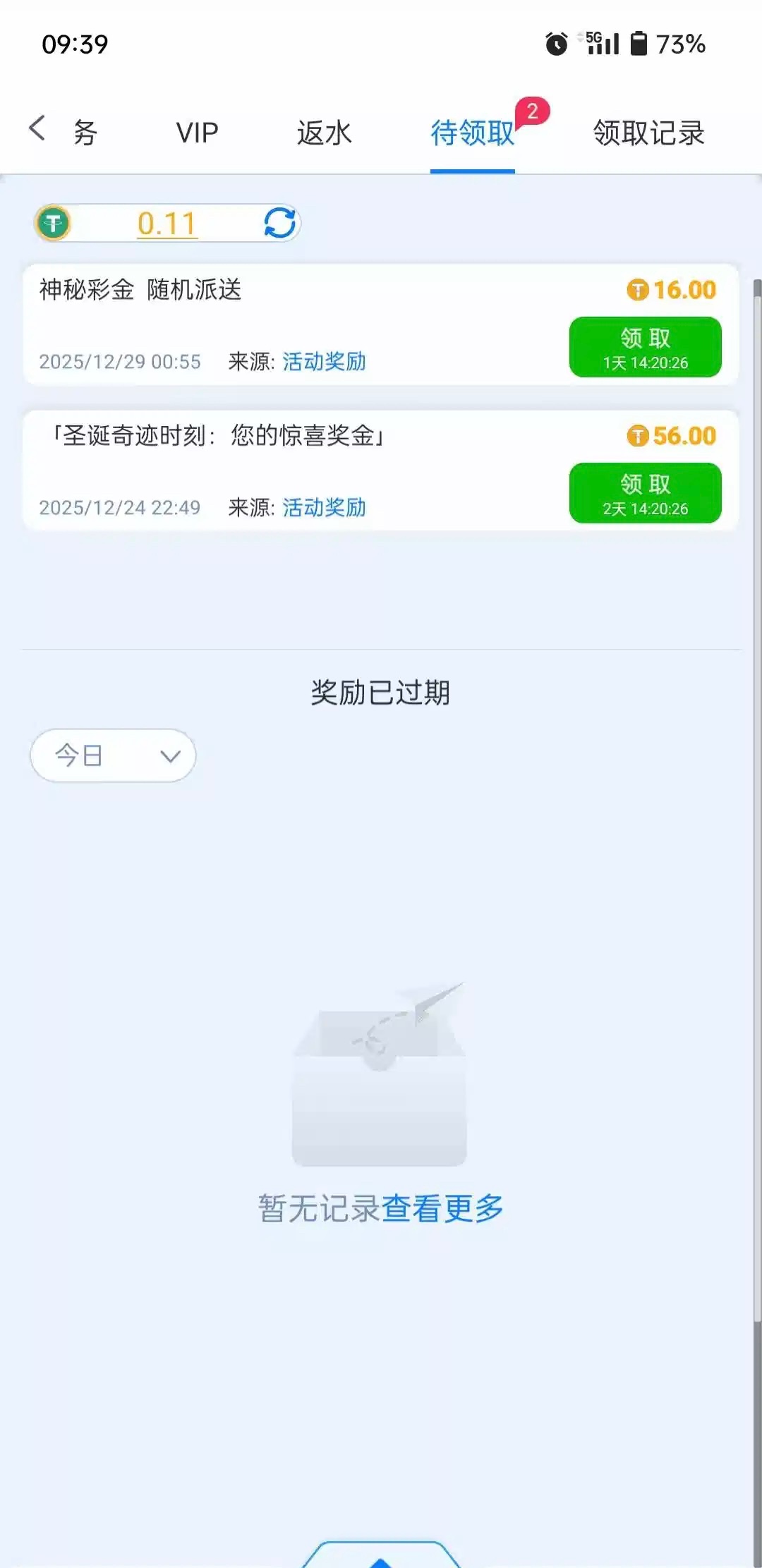Open 活动奖励 source of 神秘彩金 reward
Screen dimensions: 762x1568
point(324,362)
